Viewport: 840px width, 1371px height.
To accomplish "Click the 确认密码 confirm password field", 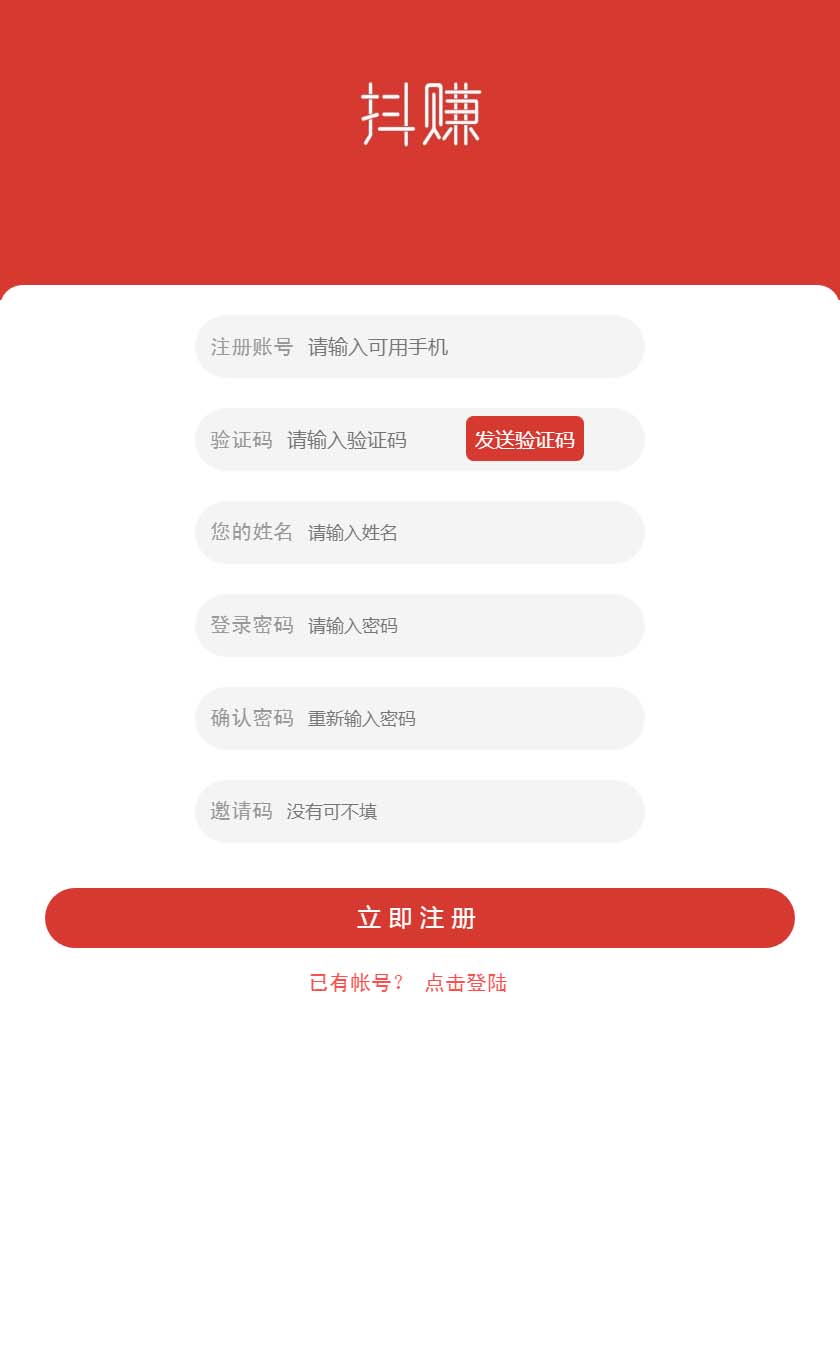I will tap(420, 718).
